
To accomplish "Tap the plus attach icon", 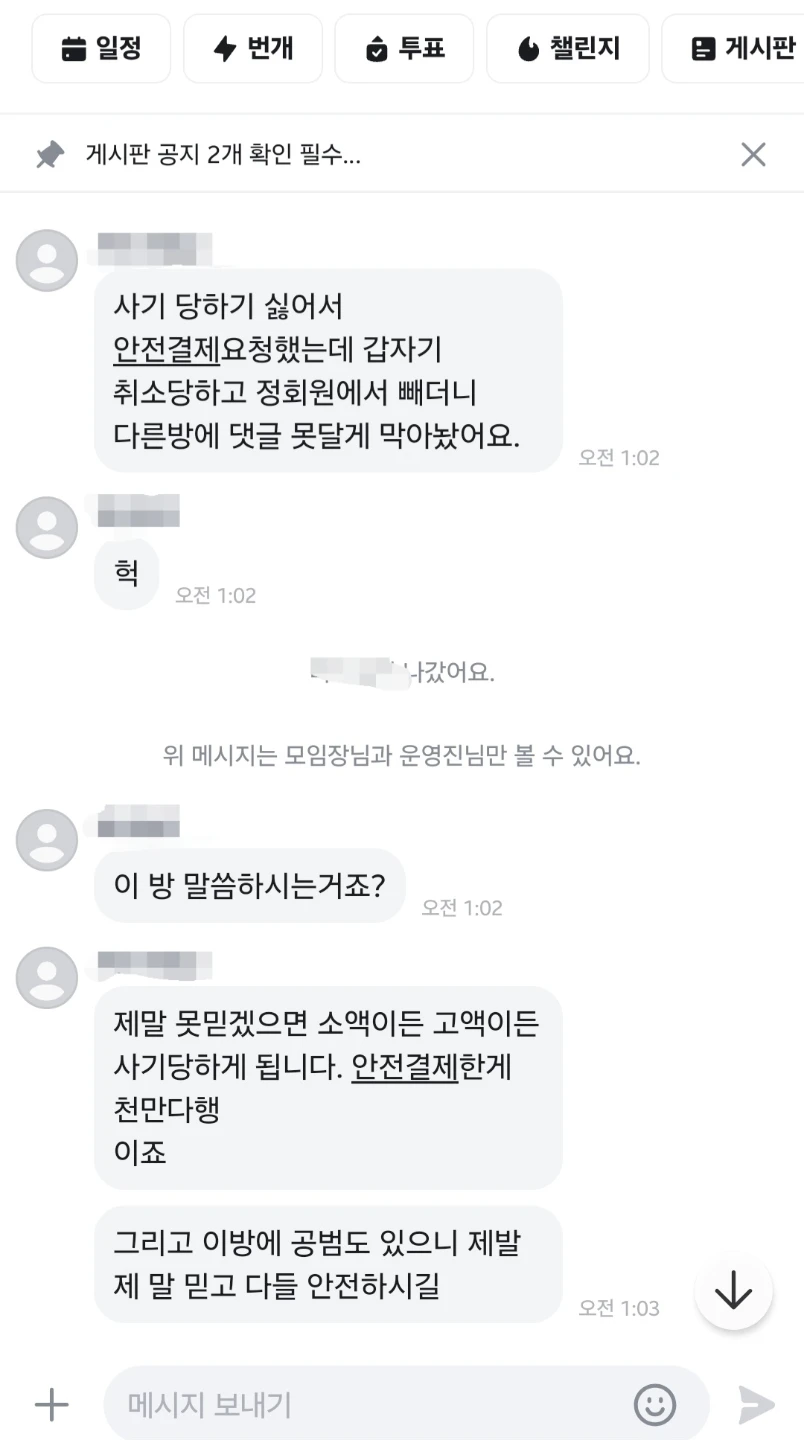I will [52, 1404].
